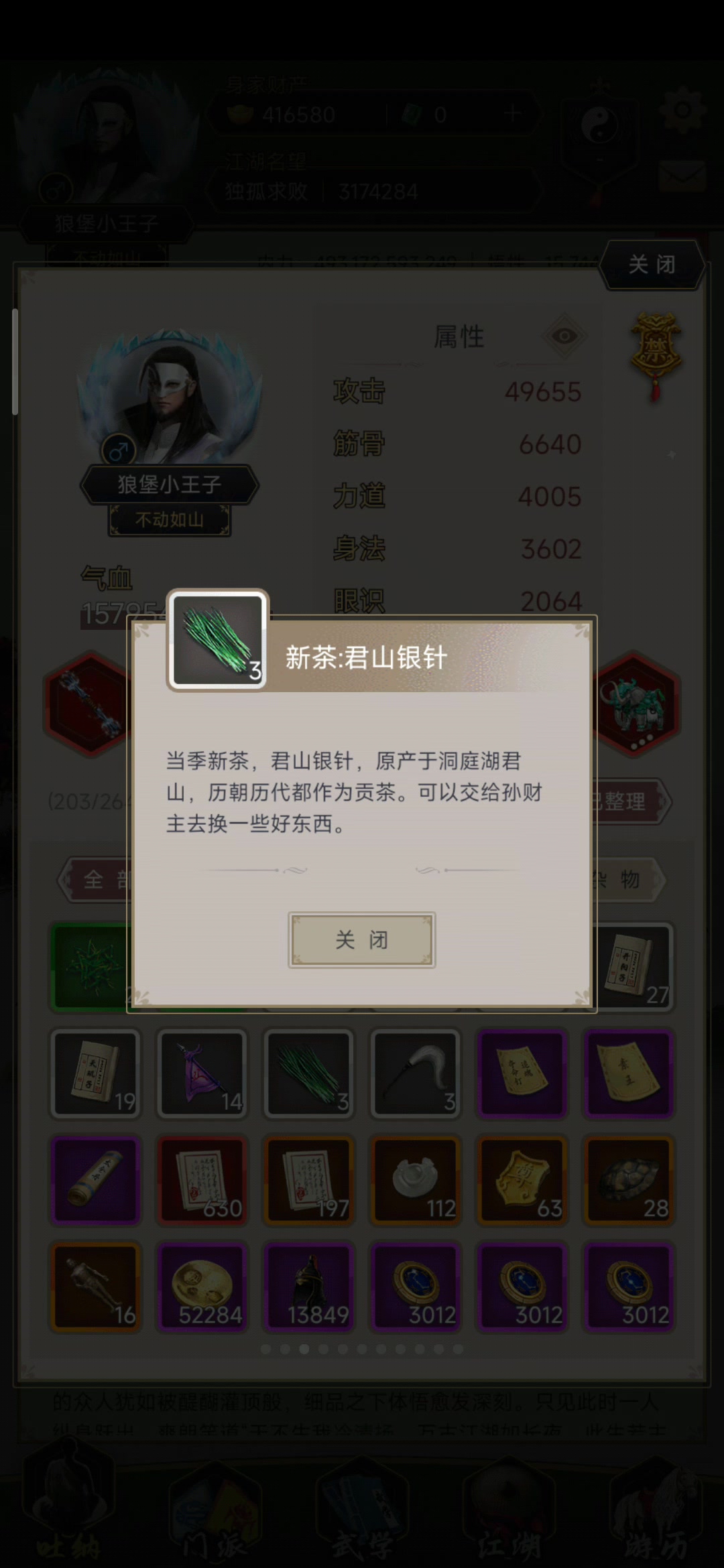Tap the 关闭 button at panel top
The height and width of the screenshot is (1568, 724).
pyautogui.click(x=651, y=265)
